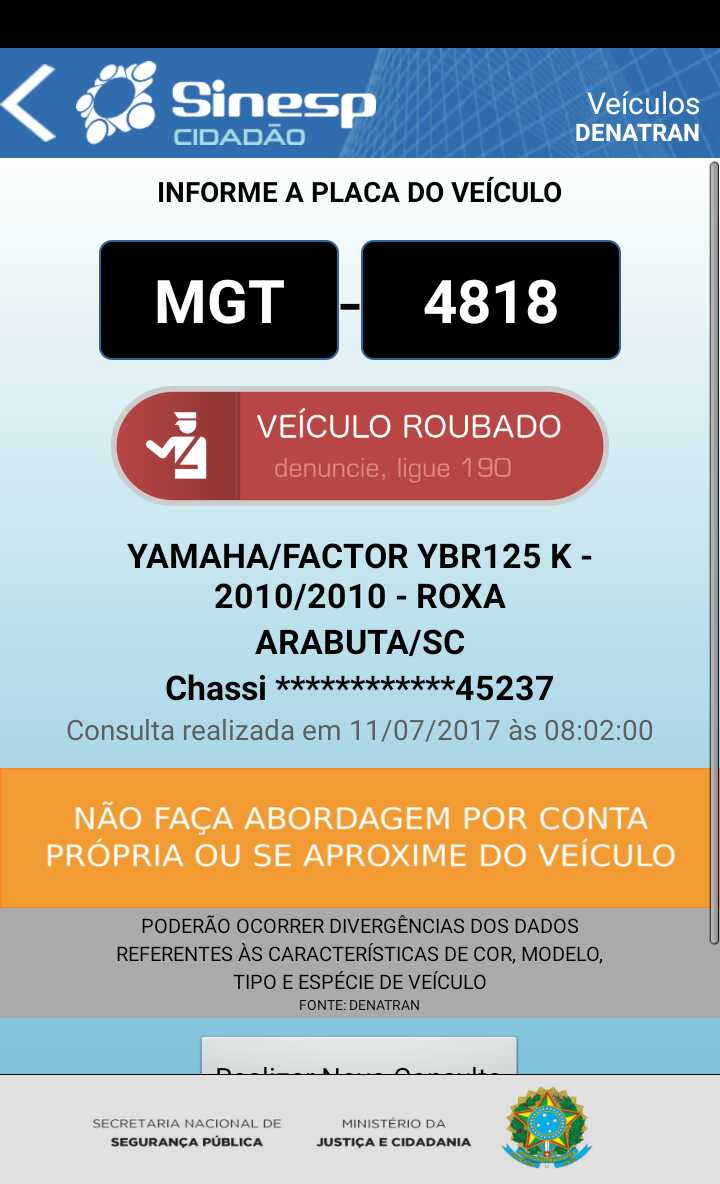The image size is (720, 1184).
Task: Select the ARABUTA/SC city label
Action: 360,643
